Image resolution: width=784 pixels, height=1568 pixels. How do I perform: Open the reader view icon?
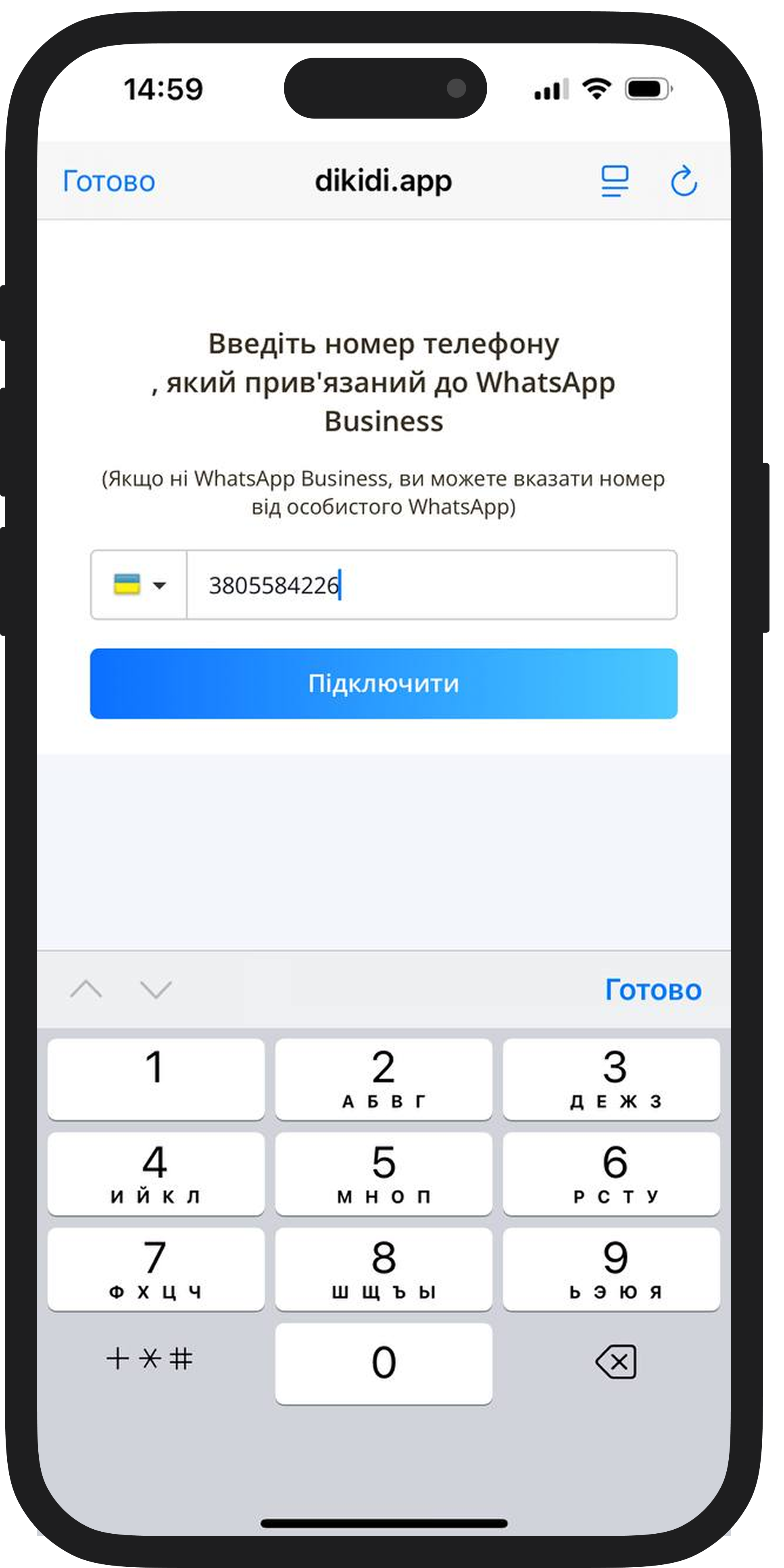tap(614, 181)
